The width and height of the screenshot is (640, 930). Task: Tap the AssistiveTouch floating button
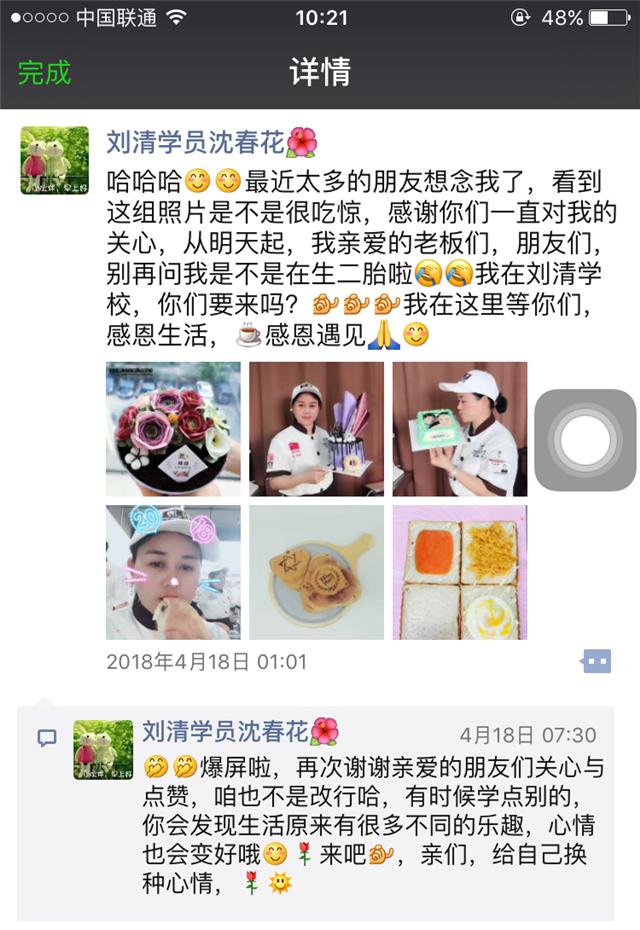tap(585, 440)
